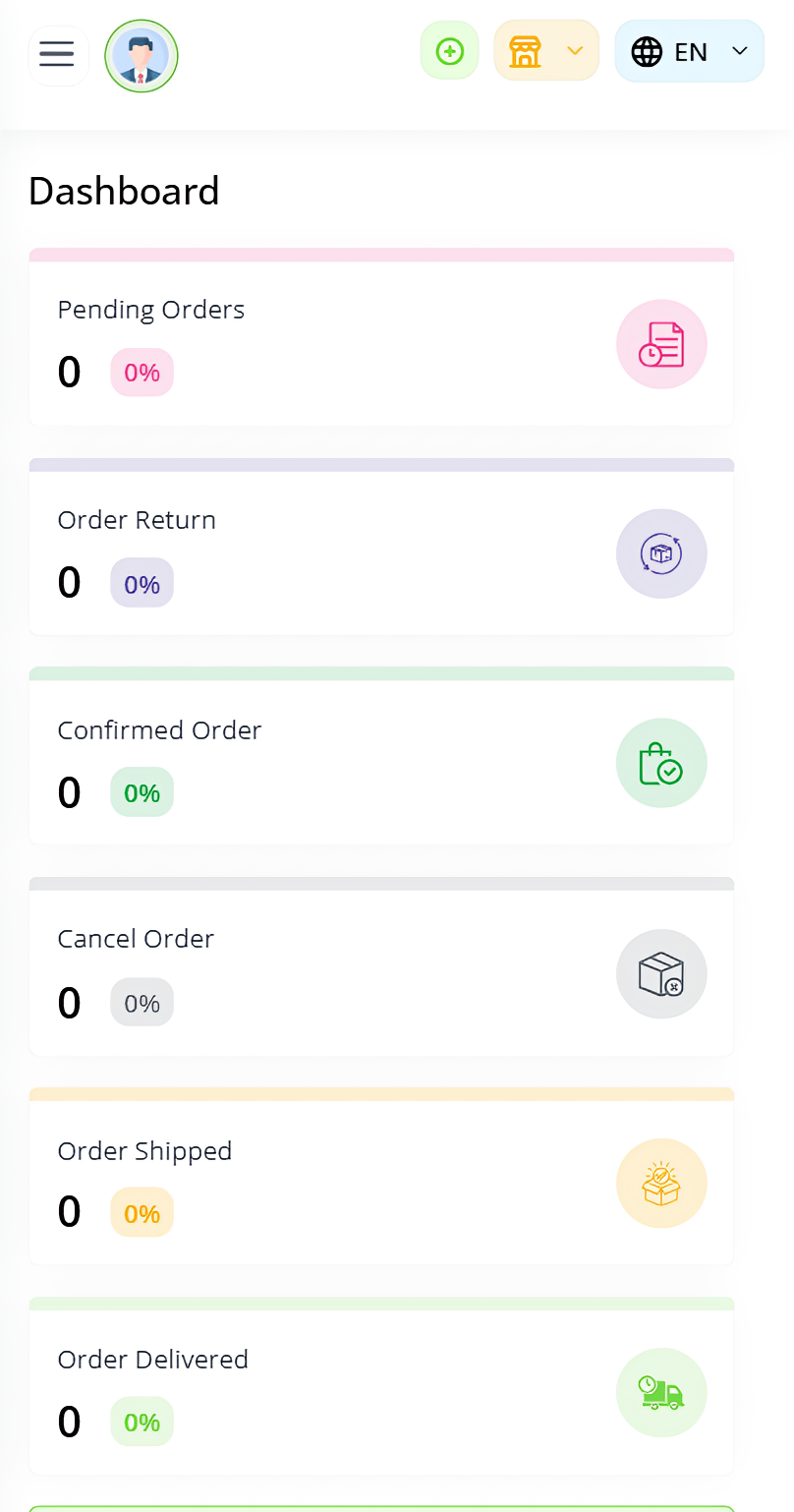Open the Order Delivered card
This screenshot has height=1512, width=794.
pyautogui.click(x=381, y=1391)
